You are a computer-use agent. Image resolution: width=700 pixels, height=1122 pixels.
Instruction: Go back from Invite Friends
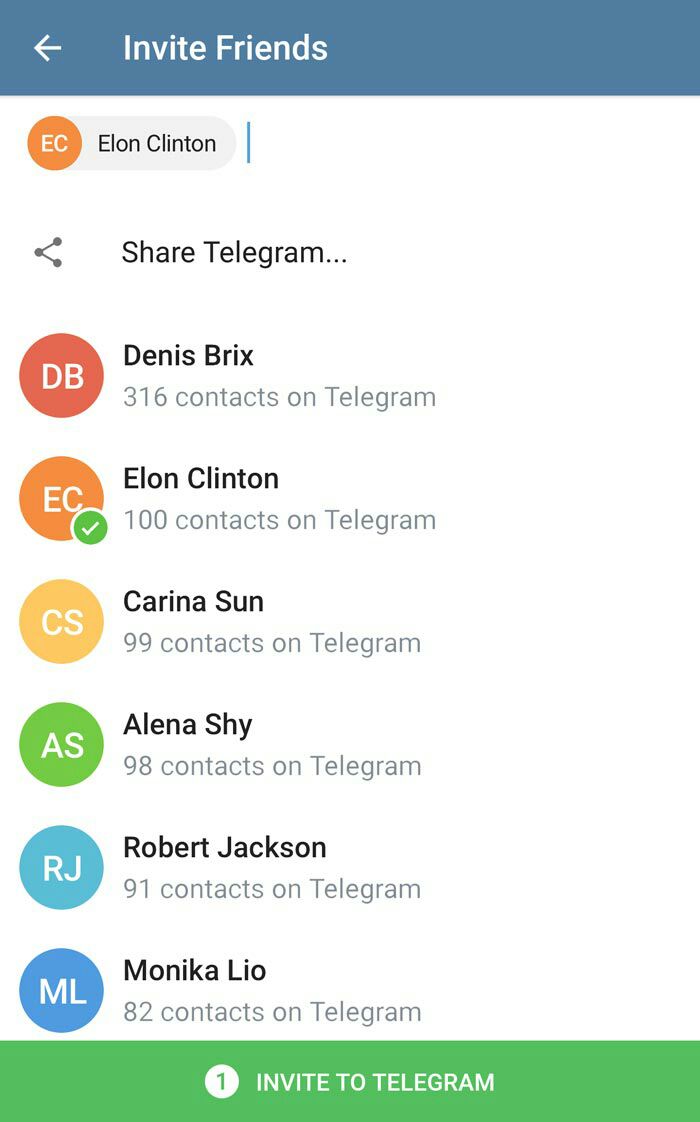point(47,48)
